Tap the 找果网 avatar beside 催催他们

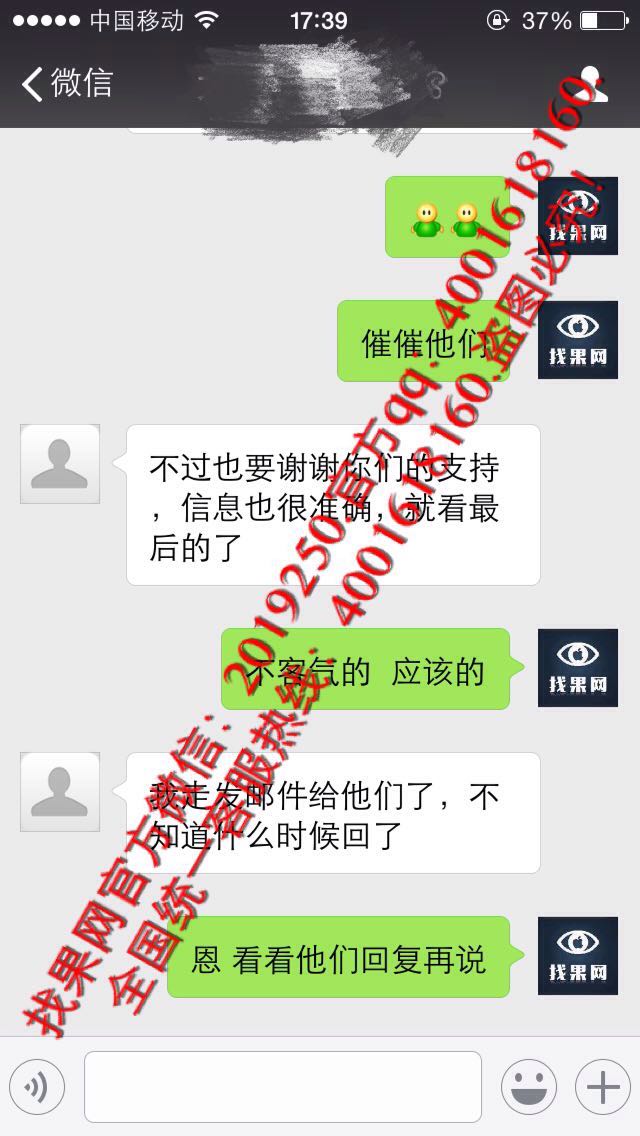(578, 340)
